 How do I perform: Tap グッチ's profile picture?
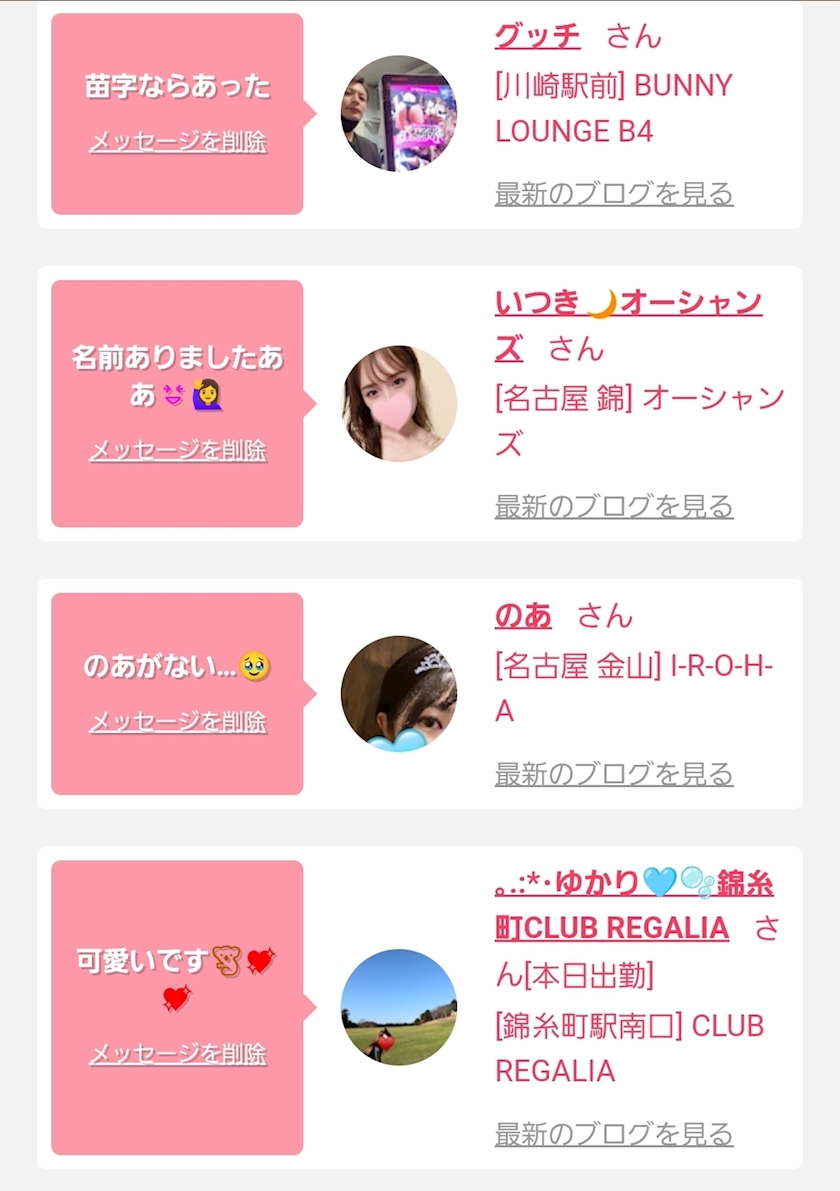399,113
